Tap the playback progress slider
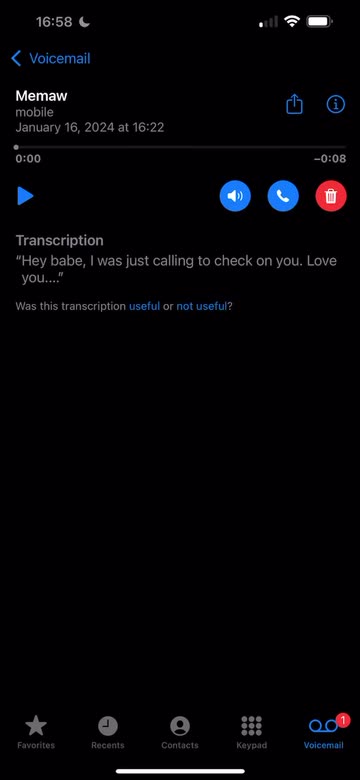 [x=180, y=147]
